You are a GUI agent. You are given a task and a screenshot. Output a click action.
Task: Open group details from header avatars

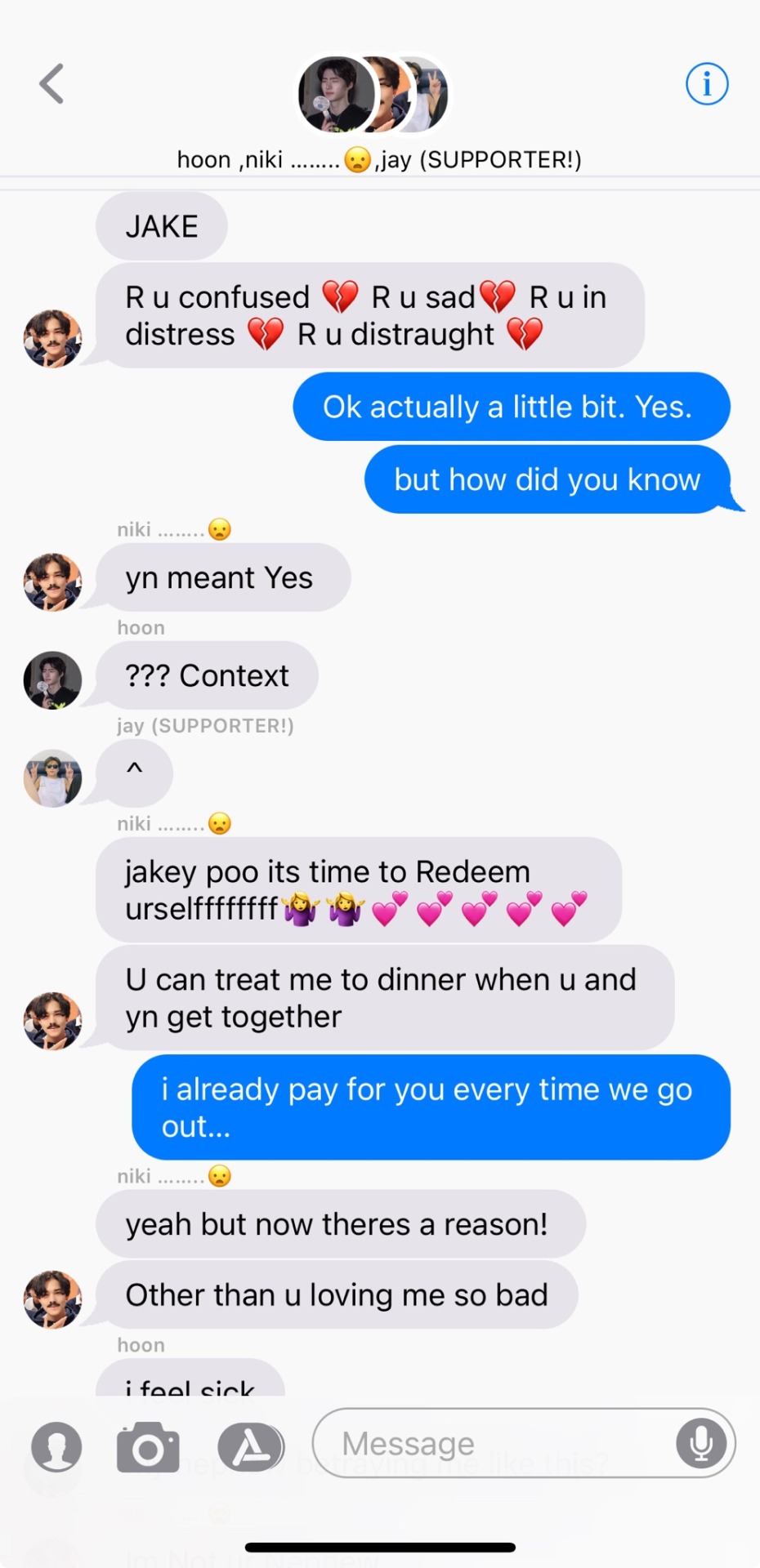tap(372, 95)
